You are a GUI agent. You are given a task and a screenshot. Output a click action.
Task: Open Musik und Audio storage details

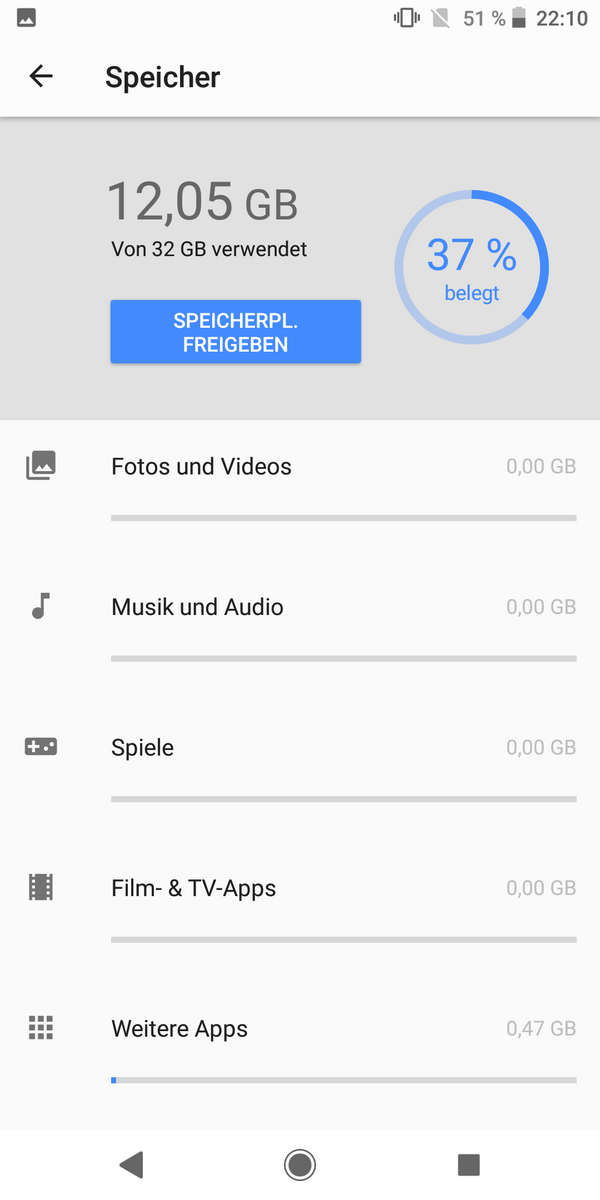(x=300, y=607)
